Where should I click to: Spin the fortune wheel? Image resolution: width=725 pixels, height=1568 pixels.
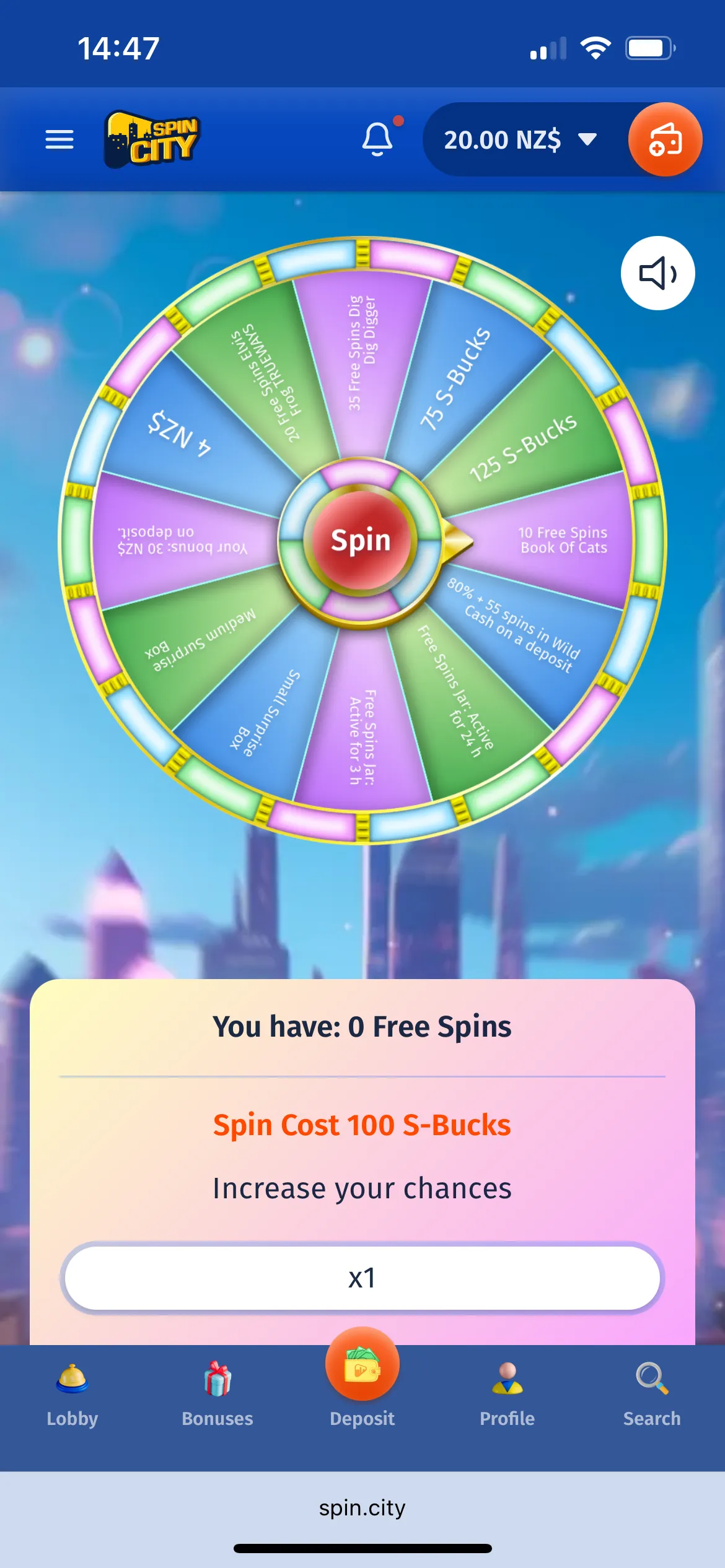(x=361, y=541)
